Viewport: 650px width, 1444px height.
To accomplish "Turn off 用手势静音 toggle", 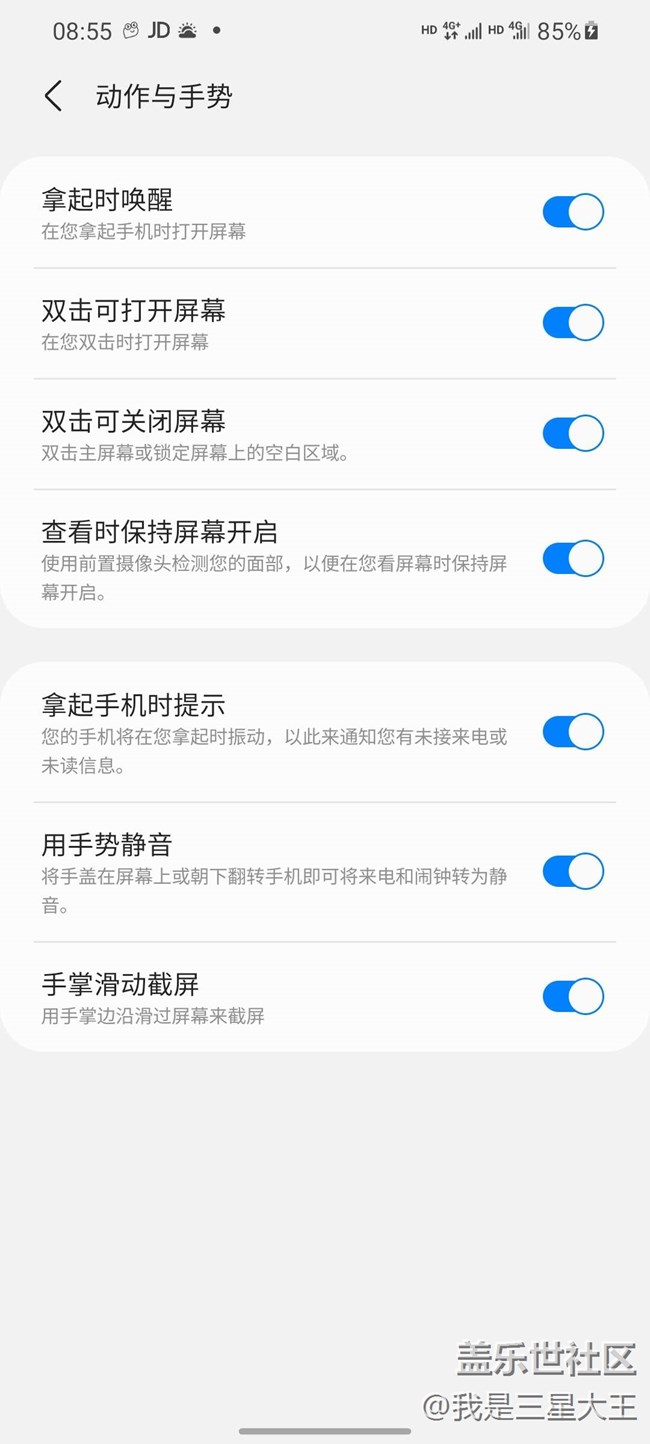I will tap(573, 871).
